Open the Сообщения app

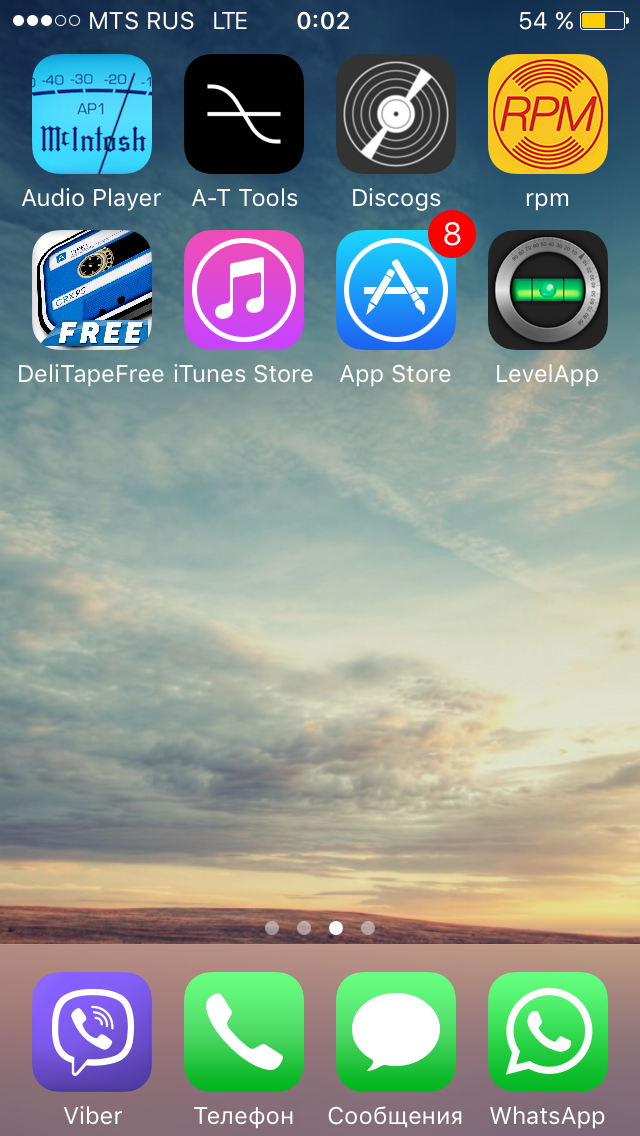[396, 1032]
